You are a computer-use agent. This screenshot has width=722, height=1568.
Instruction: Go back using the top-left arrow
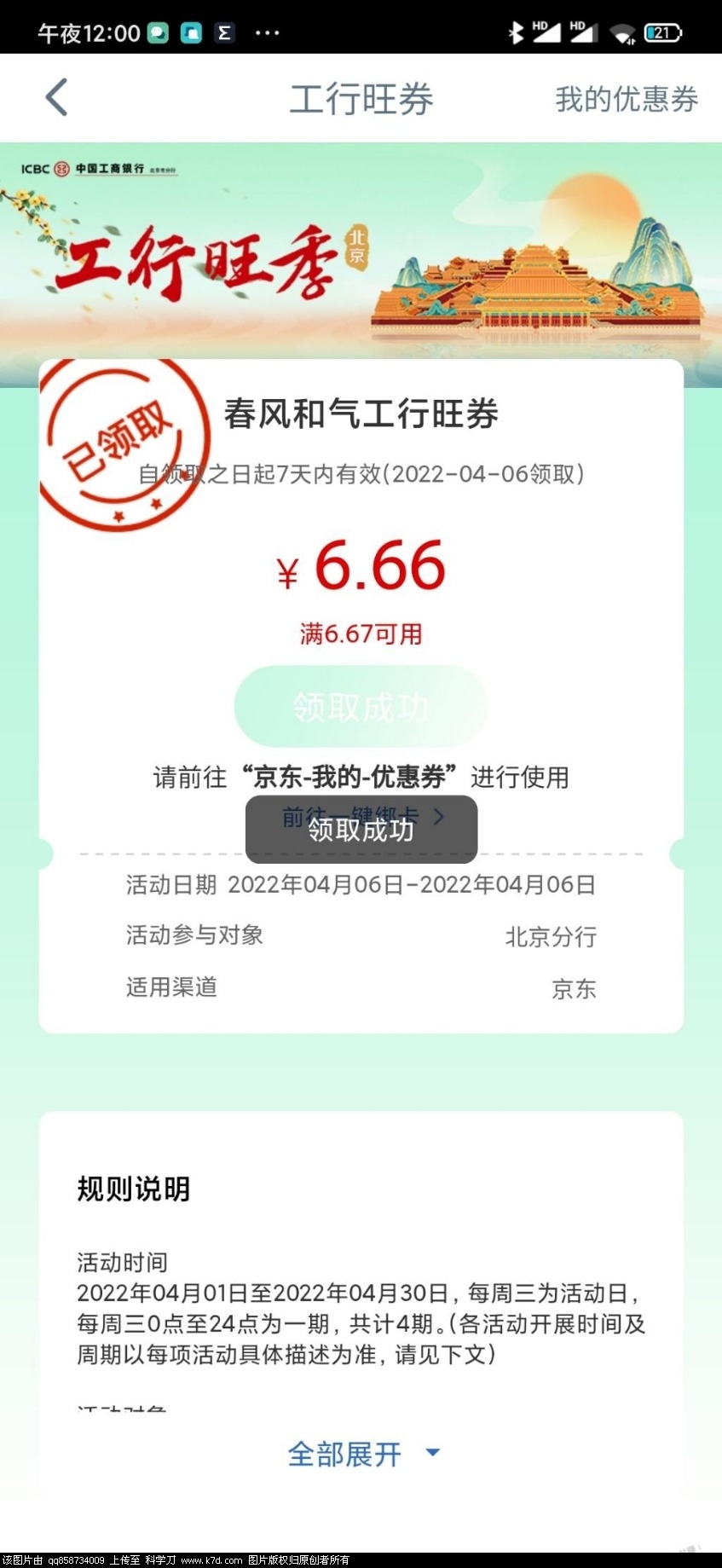click(x=56, y=97)
